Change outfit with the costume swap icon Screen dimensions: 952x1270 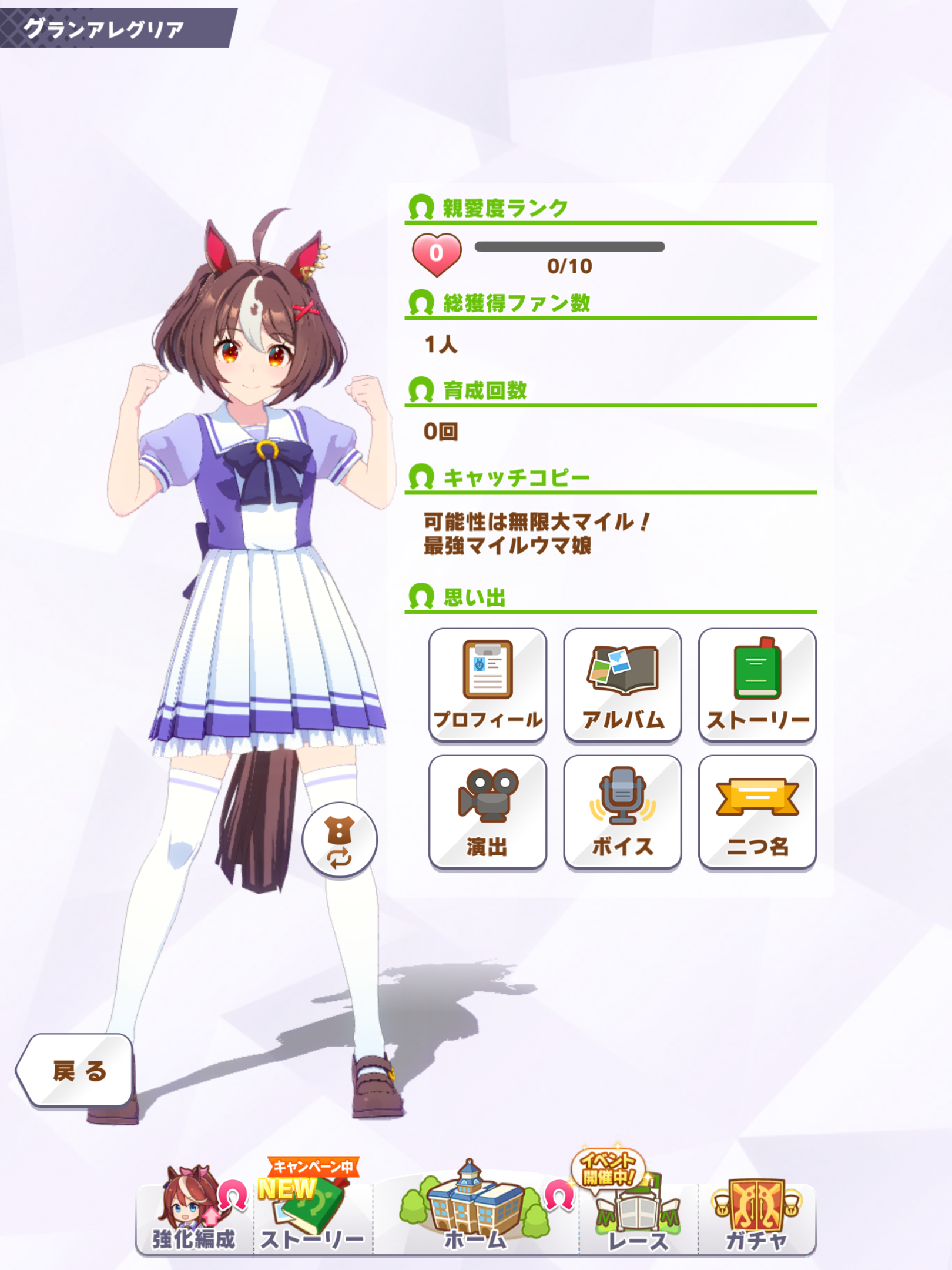coord(340,840)
